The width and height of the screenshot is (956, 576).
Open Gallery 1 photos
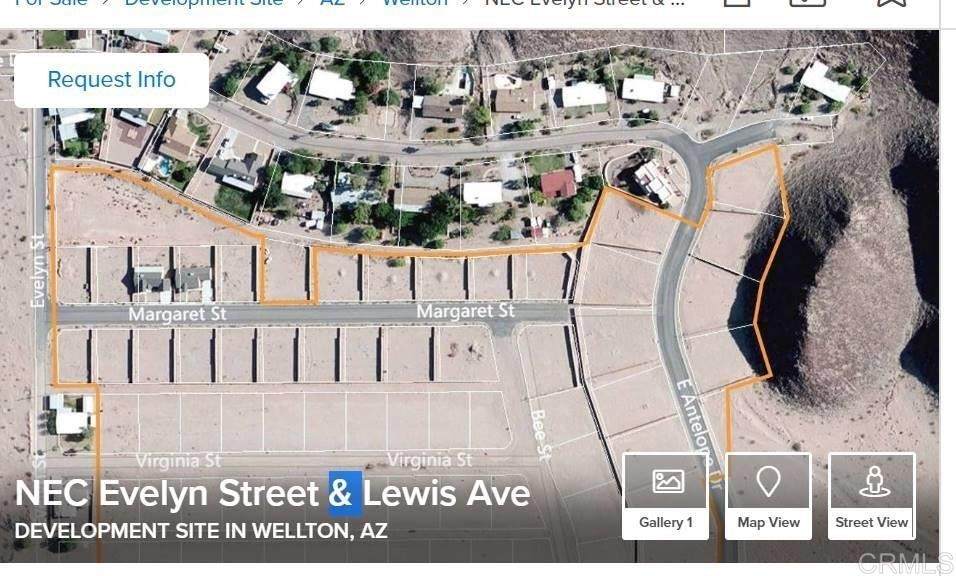pos(667,496)
